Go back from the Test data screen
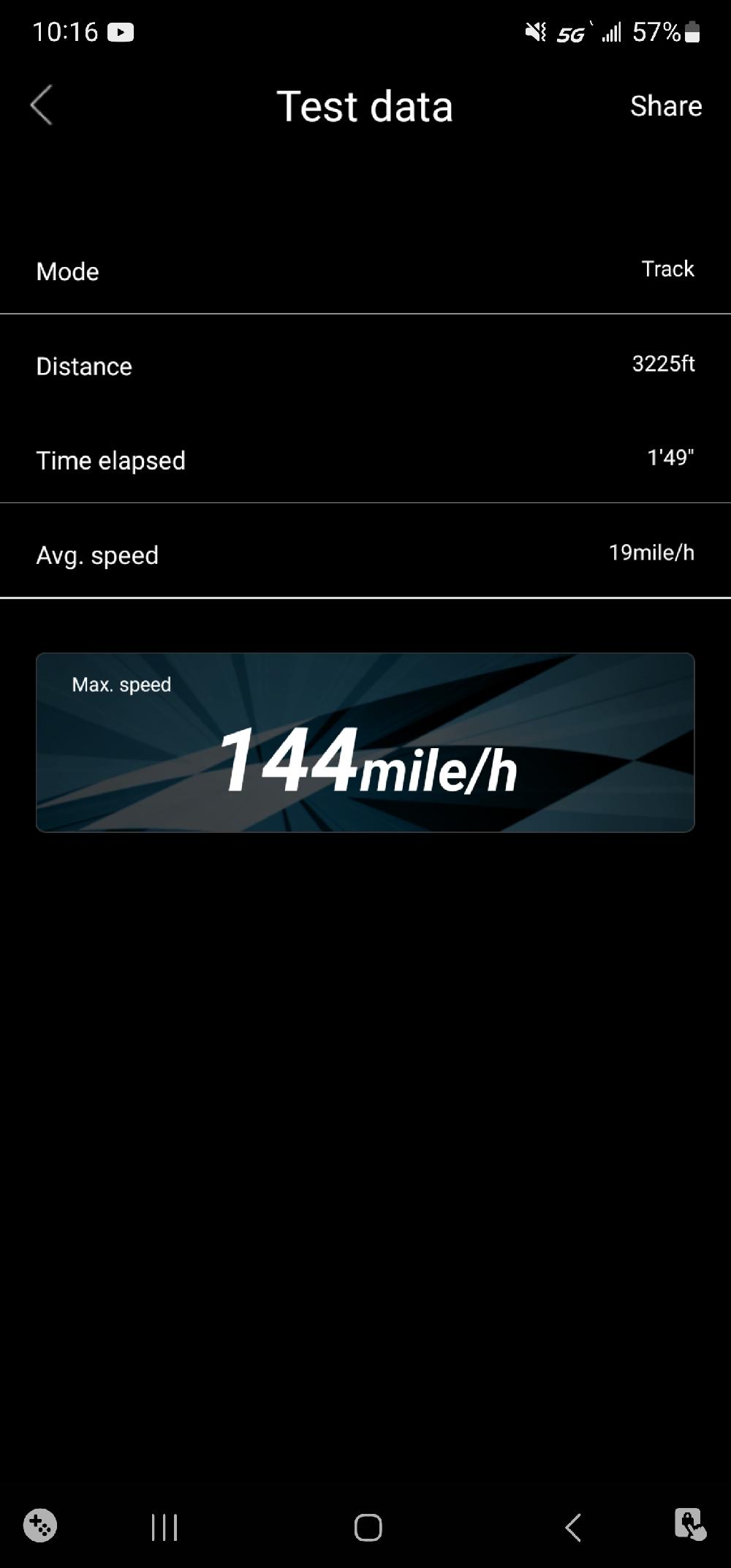The width and height of the screenshot is (731, 1568). point(42,105)
